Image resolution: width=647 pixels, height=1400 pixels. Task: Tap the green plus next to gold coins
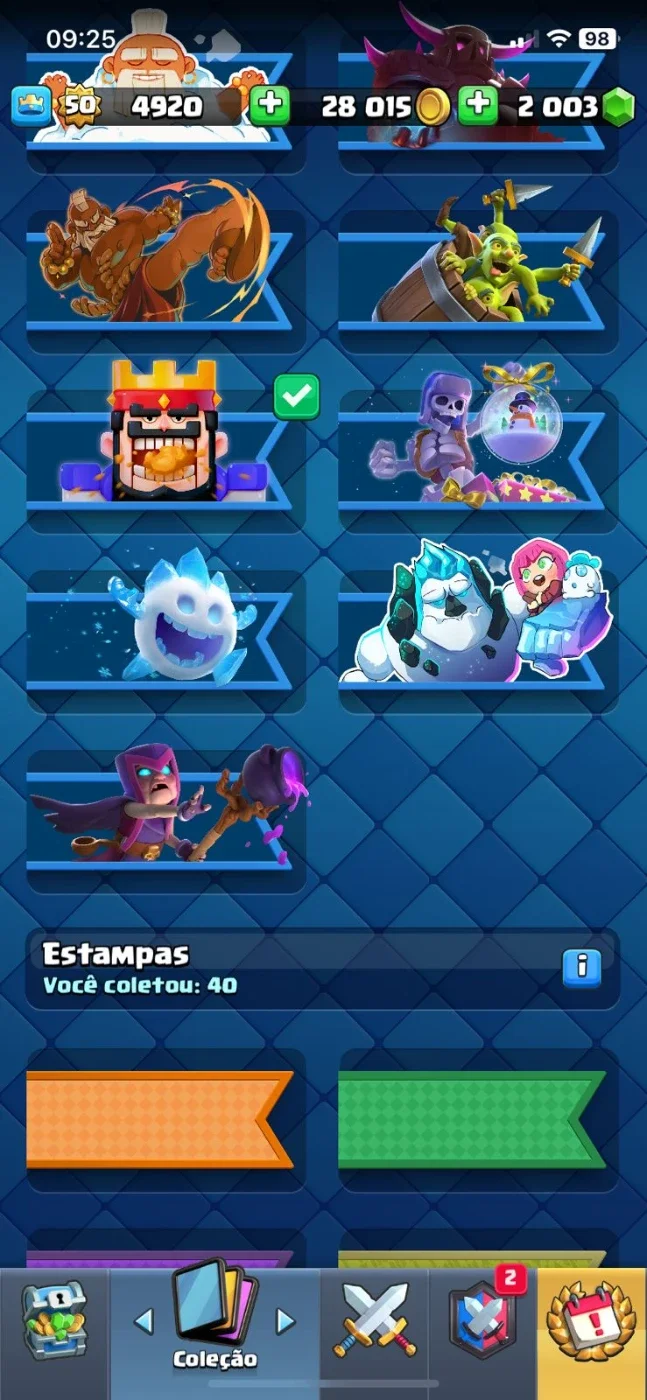tap(269, 106)
